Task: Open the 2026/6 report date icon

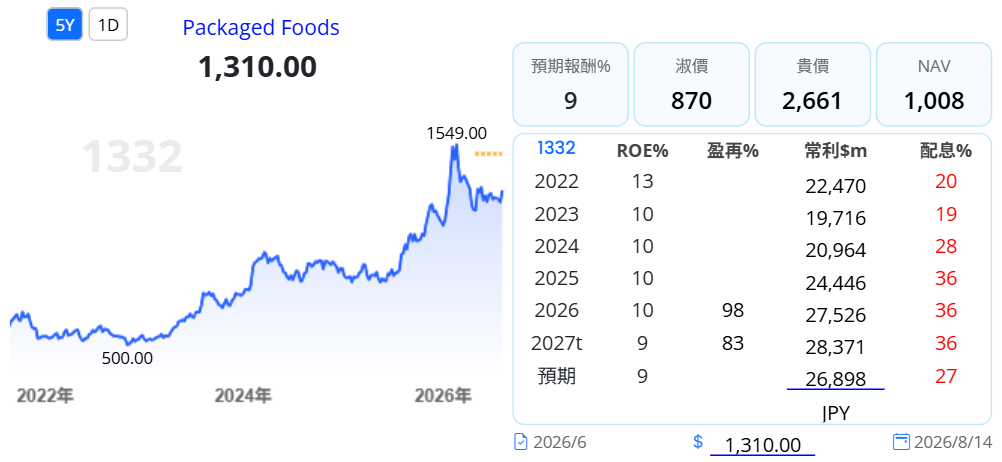Action: click(x=520, y=442)
